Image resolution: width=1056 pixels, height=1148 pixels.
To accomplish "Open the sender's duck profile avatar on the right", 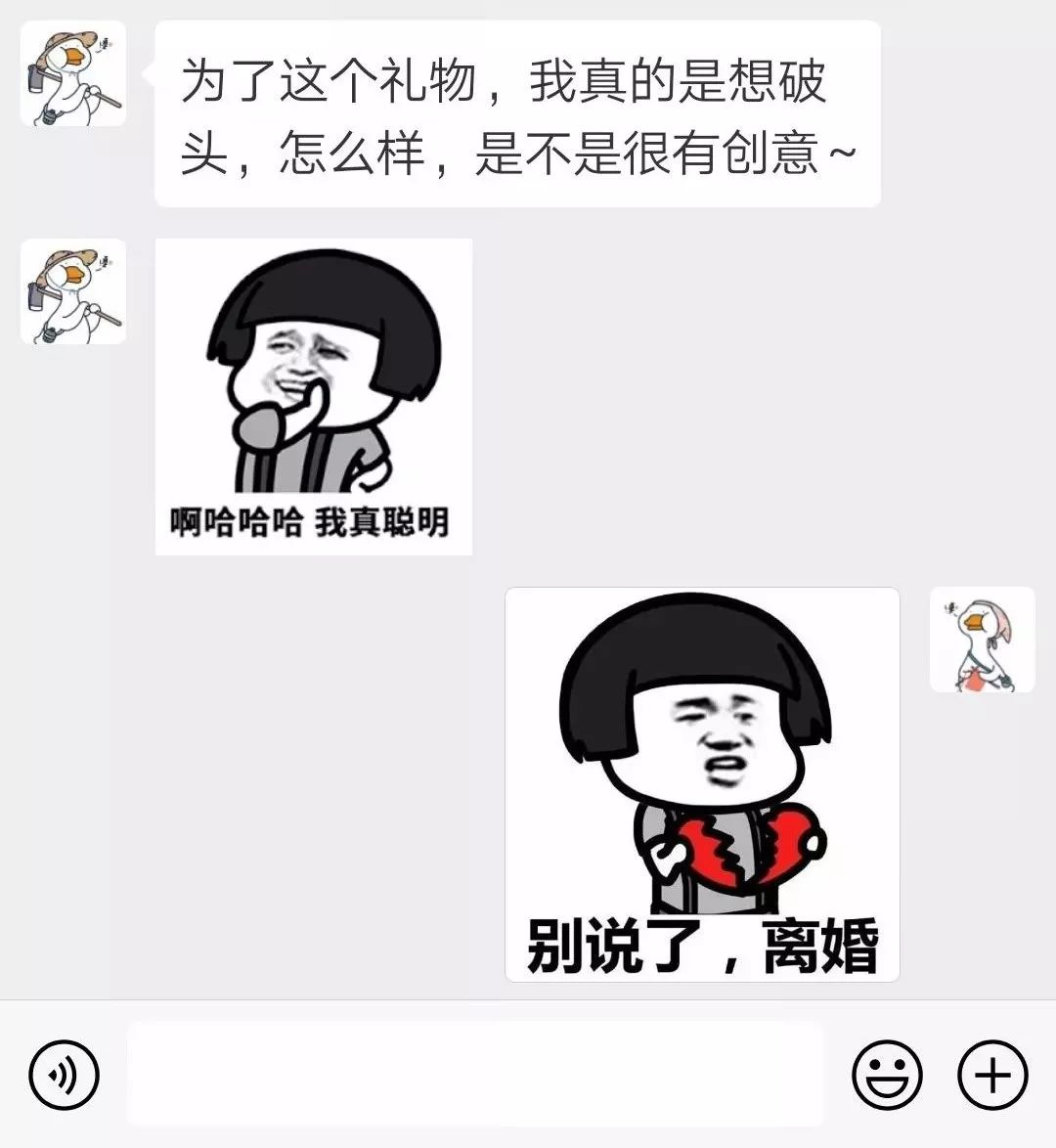I will [x=984, y=640].
